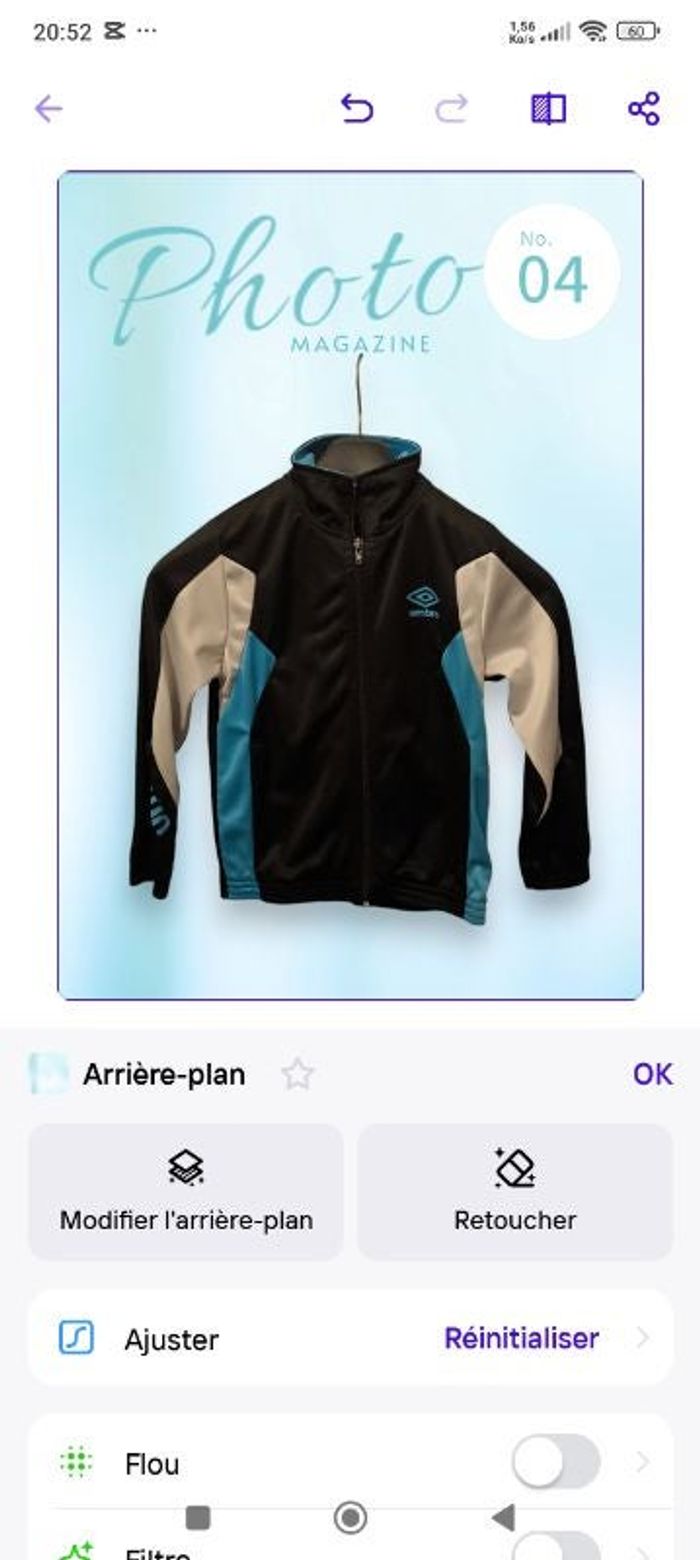Tap the system home button
700x1560 pixels.
click(x=350, y=1518)
